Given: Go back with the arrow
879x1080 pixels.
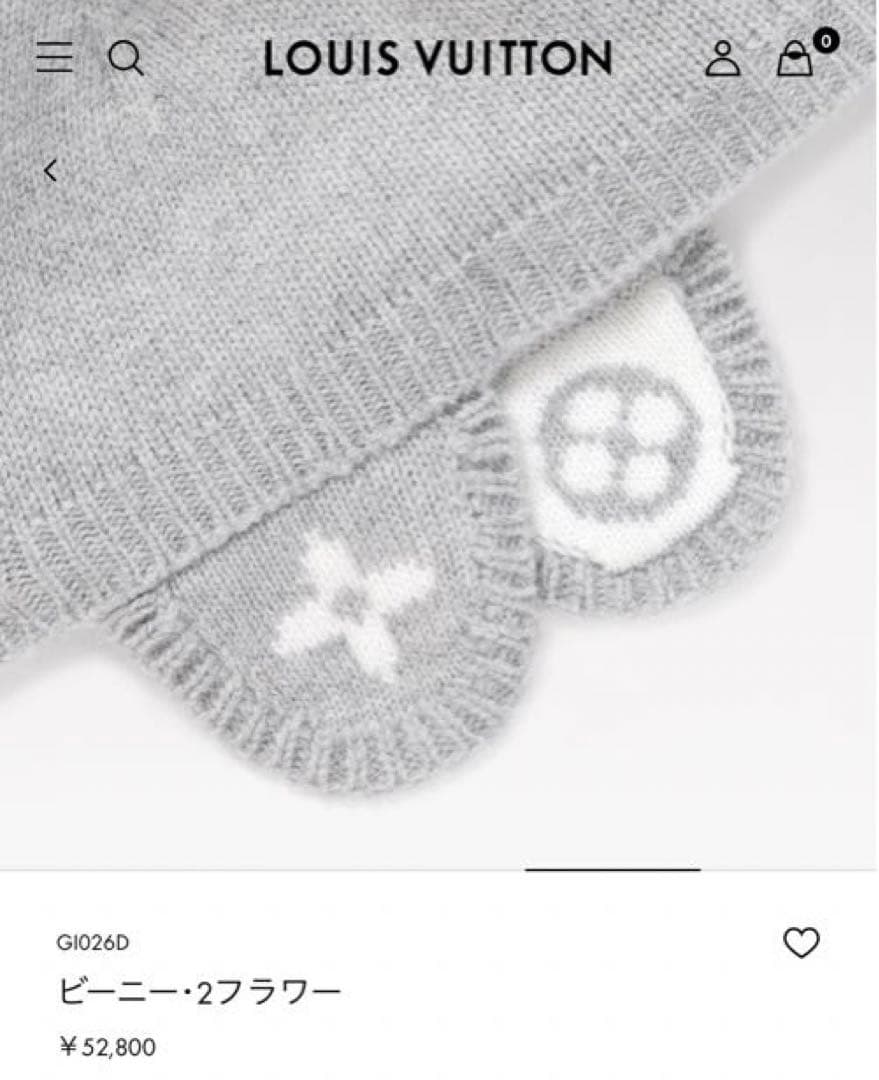Looking at the screenshot, I should point(50,170).
